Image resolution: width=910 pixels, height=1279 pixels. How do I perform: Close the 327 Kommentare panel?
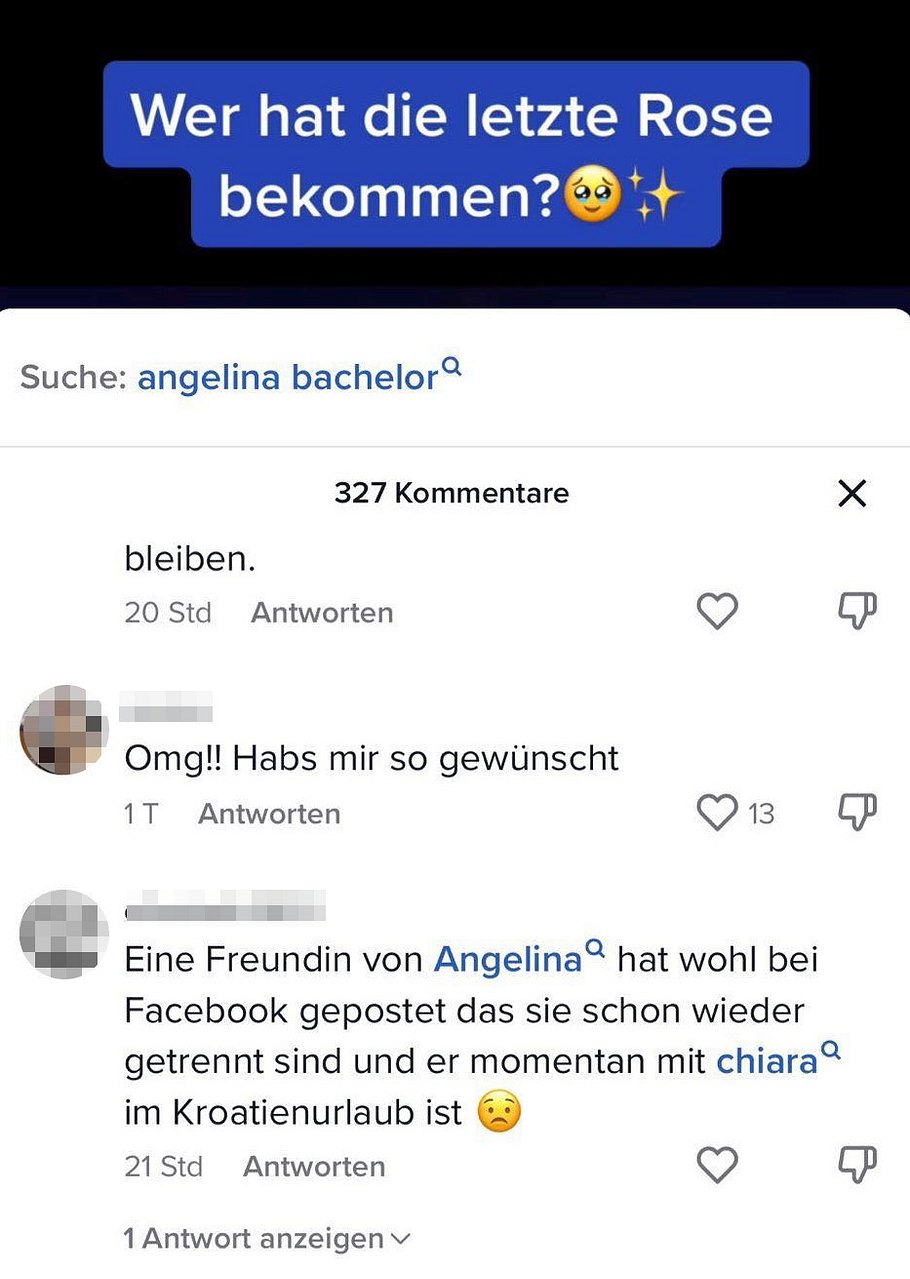851,493
